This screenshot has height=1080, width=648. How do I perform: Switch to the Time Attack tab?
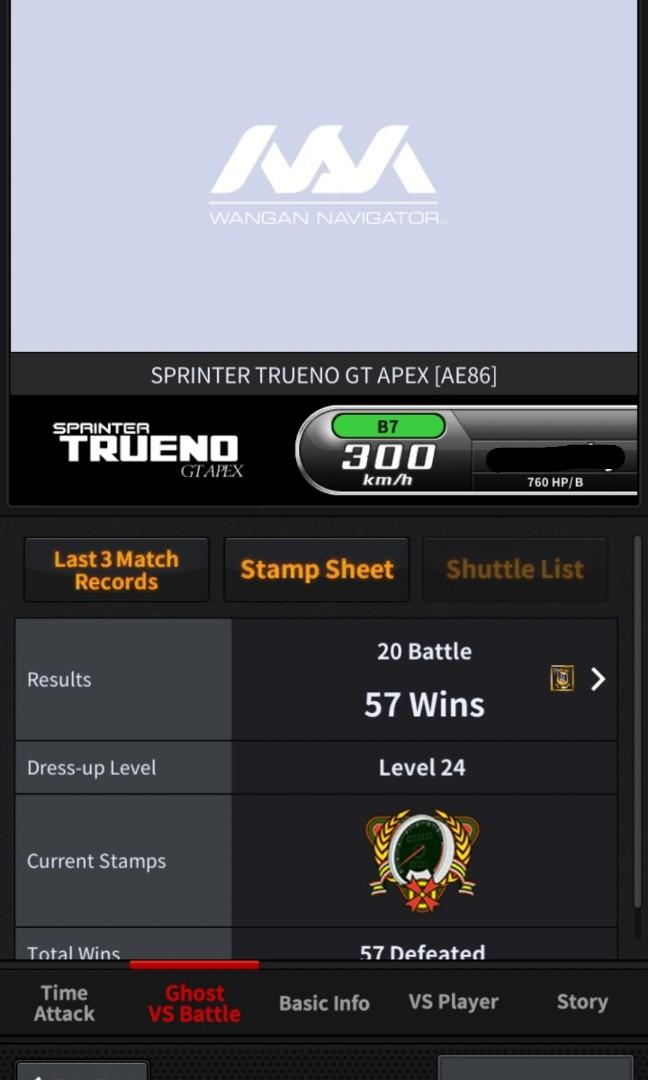[x=64, y=1002]
